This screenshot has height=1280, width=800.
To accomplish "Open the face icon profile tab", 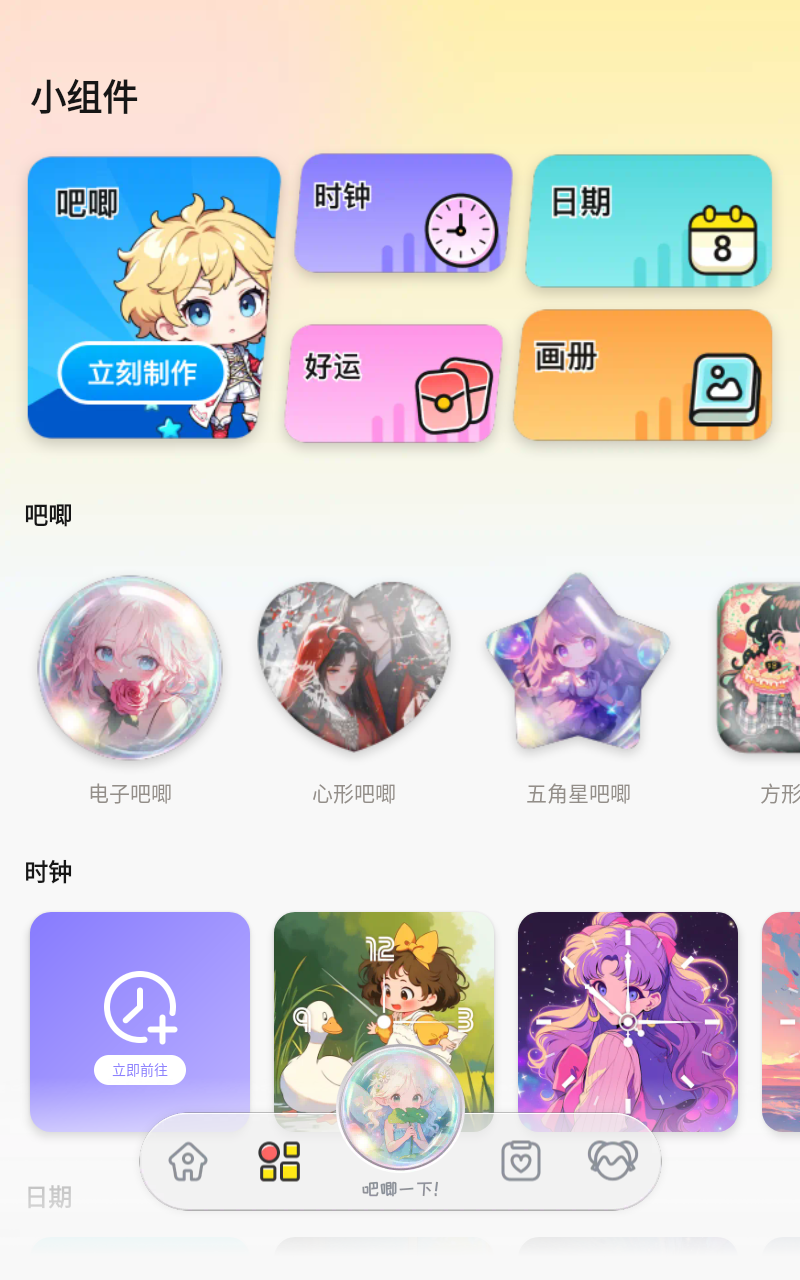I will click(x=612, y=1160).
